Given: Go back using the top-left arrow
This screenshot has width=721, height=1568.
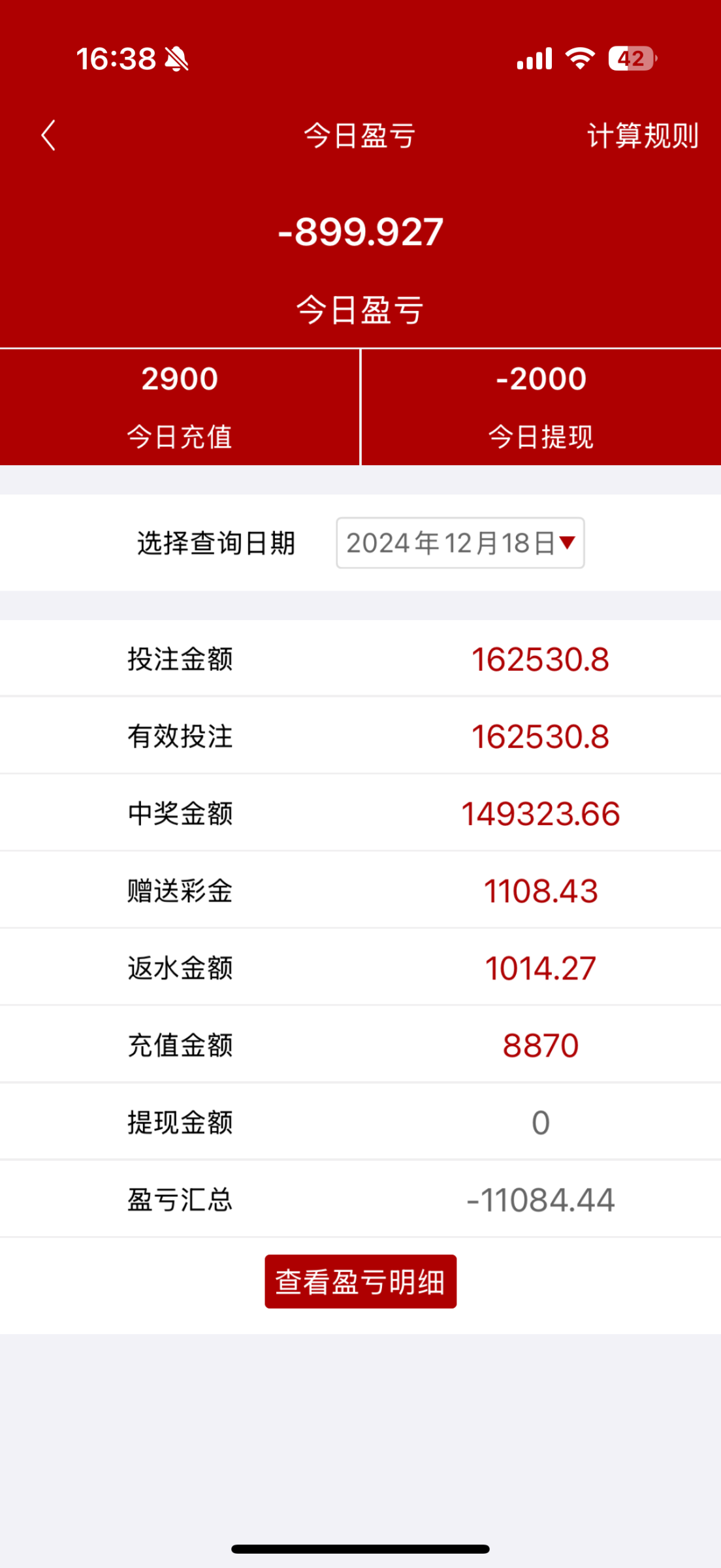Looking at the screenshot, I should point(48,135).
